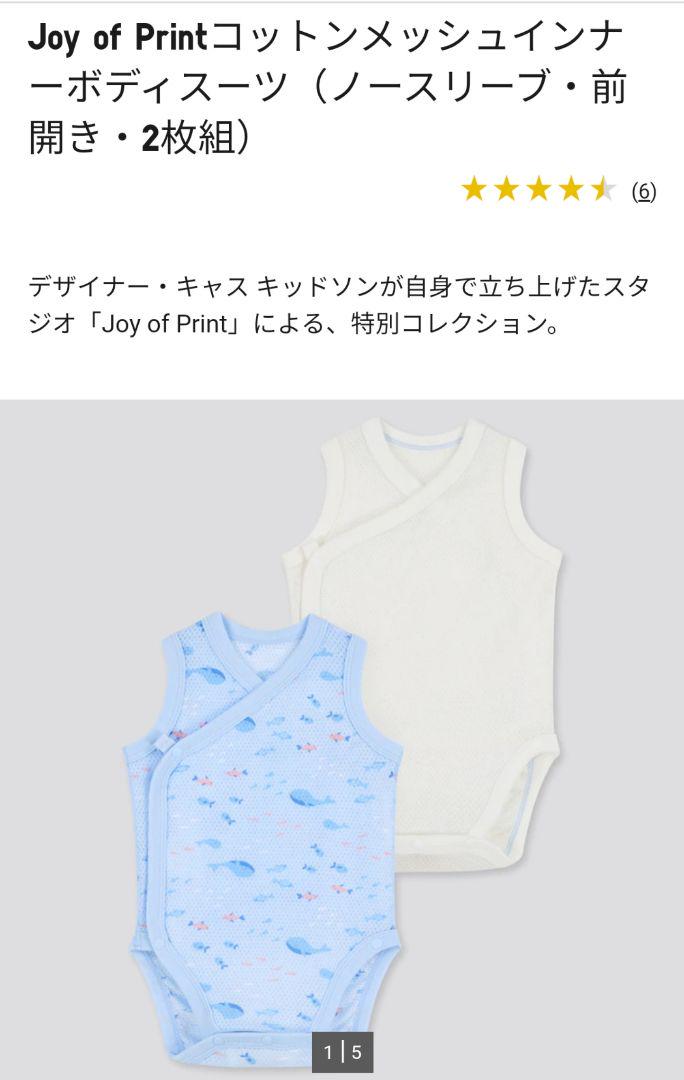Open the 6 reviews link
The image size is (684, 1080).
pyautogui.click(x=643, y=191)
